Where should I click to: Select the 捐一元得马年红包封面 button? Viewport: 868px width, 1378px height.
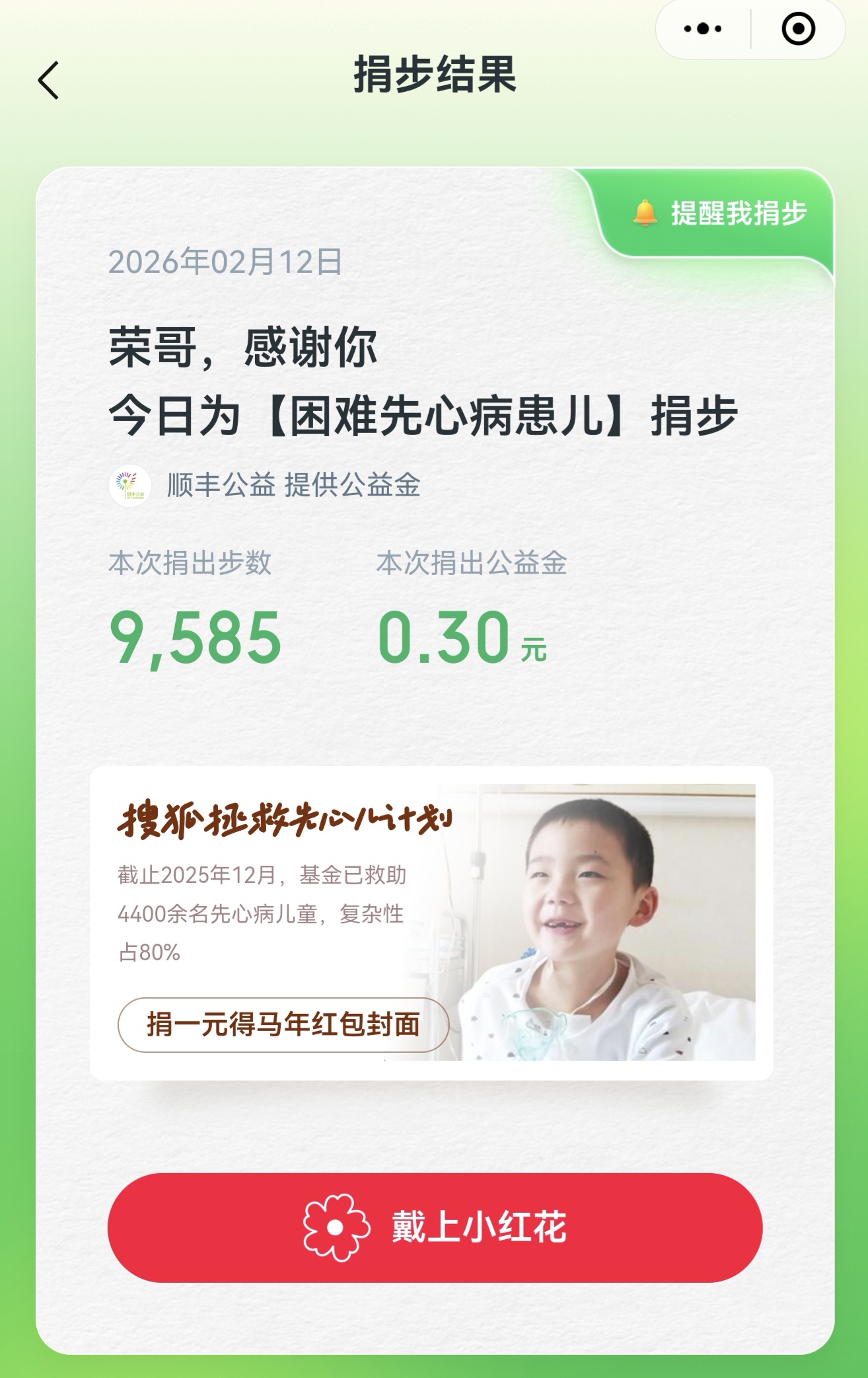283,1024
